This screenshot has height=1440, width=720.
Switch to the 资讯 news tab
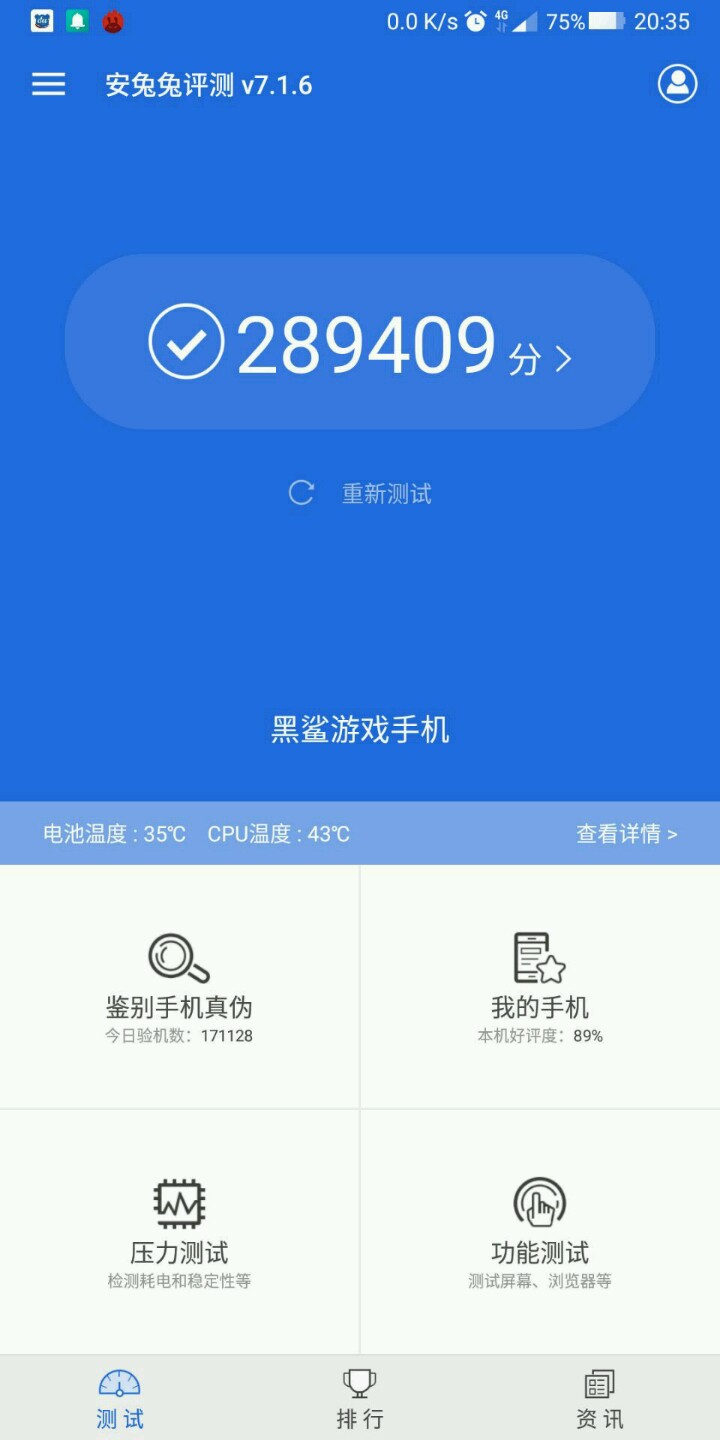click(x=600, y=1398)
